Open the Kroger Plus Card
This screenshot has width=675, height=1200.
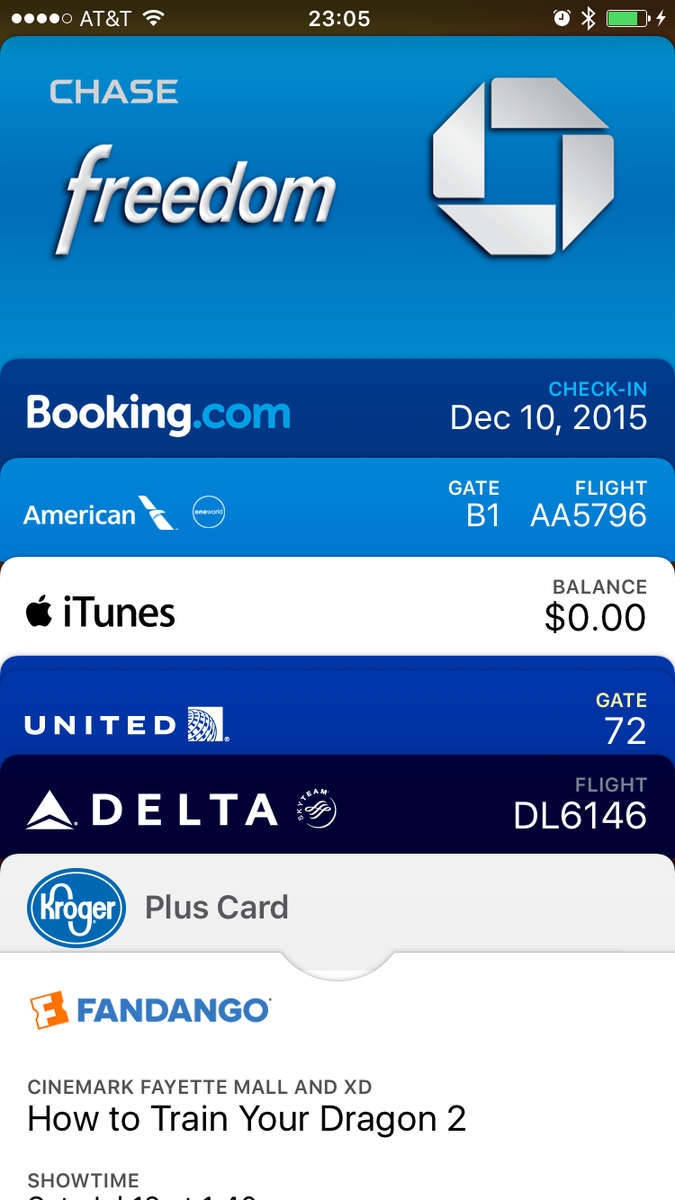(337, 905)
